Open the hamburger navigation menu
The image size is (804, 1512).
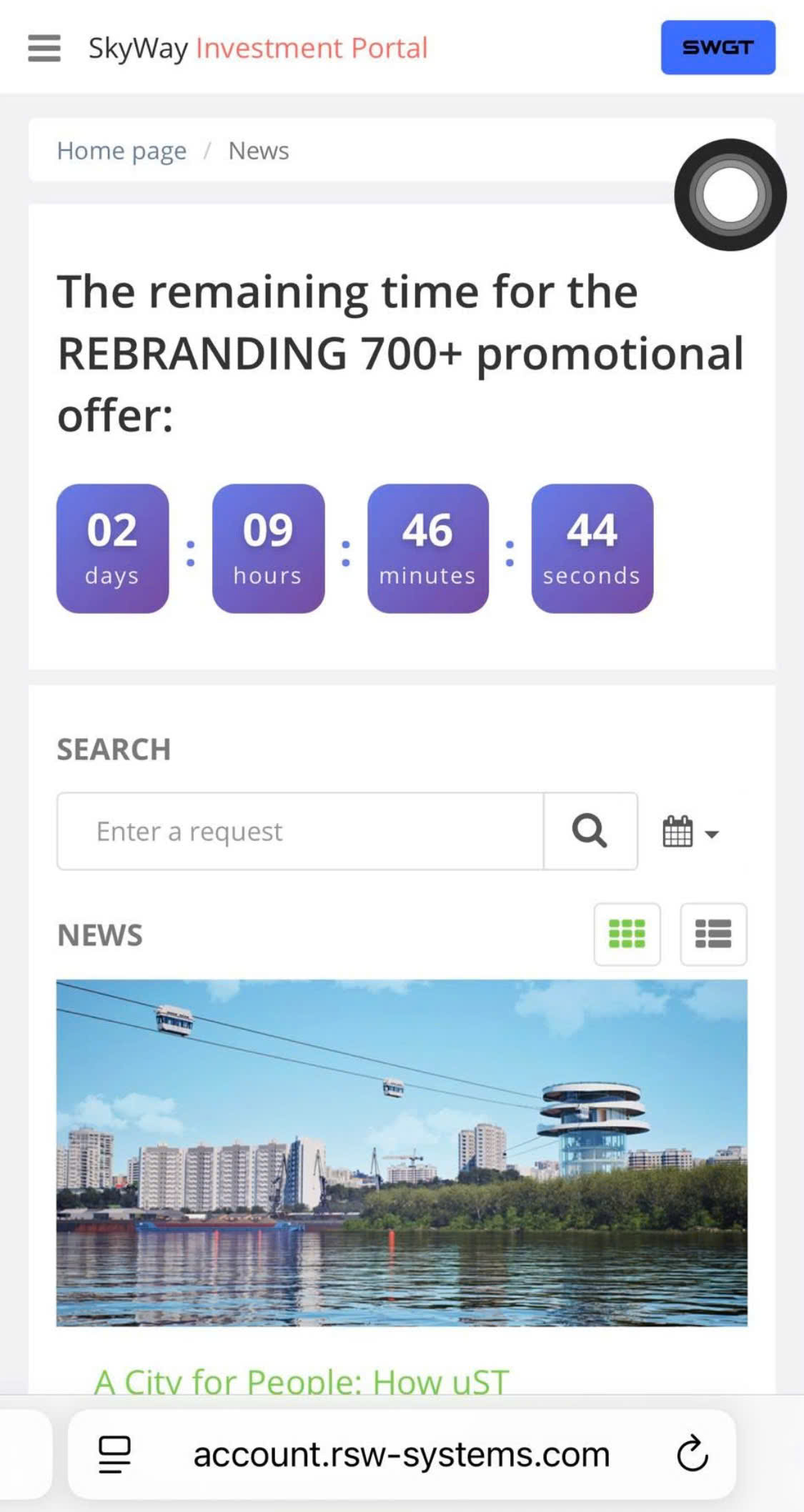44,48
